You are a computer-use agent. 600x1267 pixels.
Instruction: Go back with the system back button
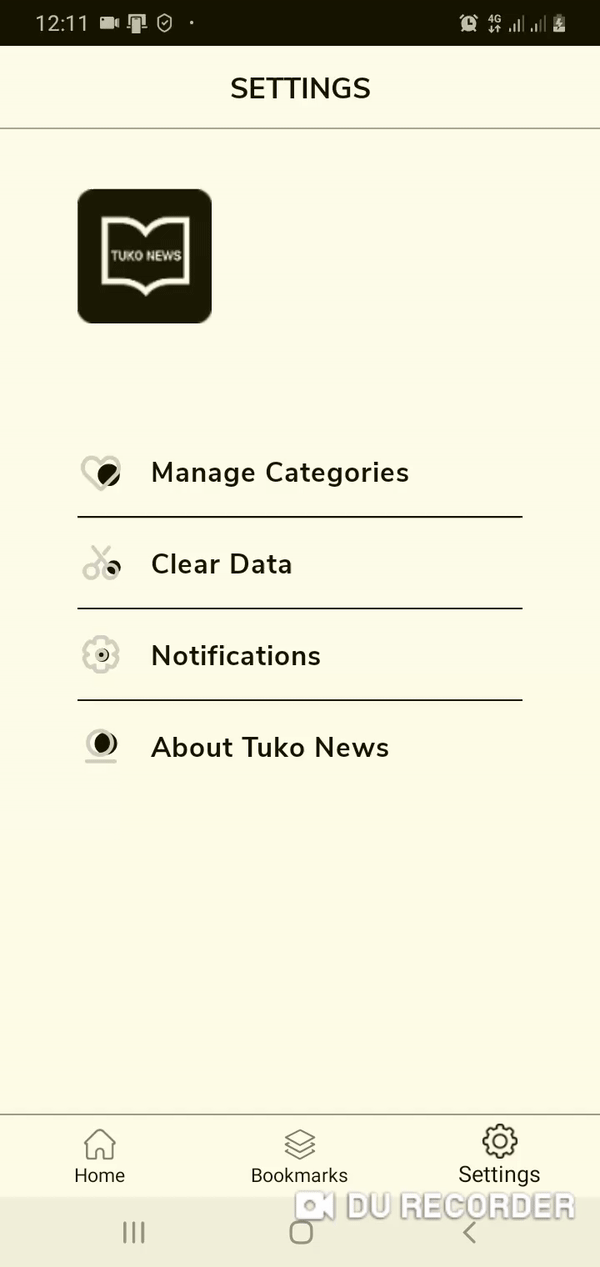tap(469, 1233)
